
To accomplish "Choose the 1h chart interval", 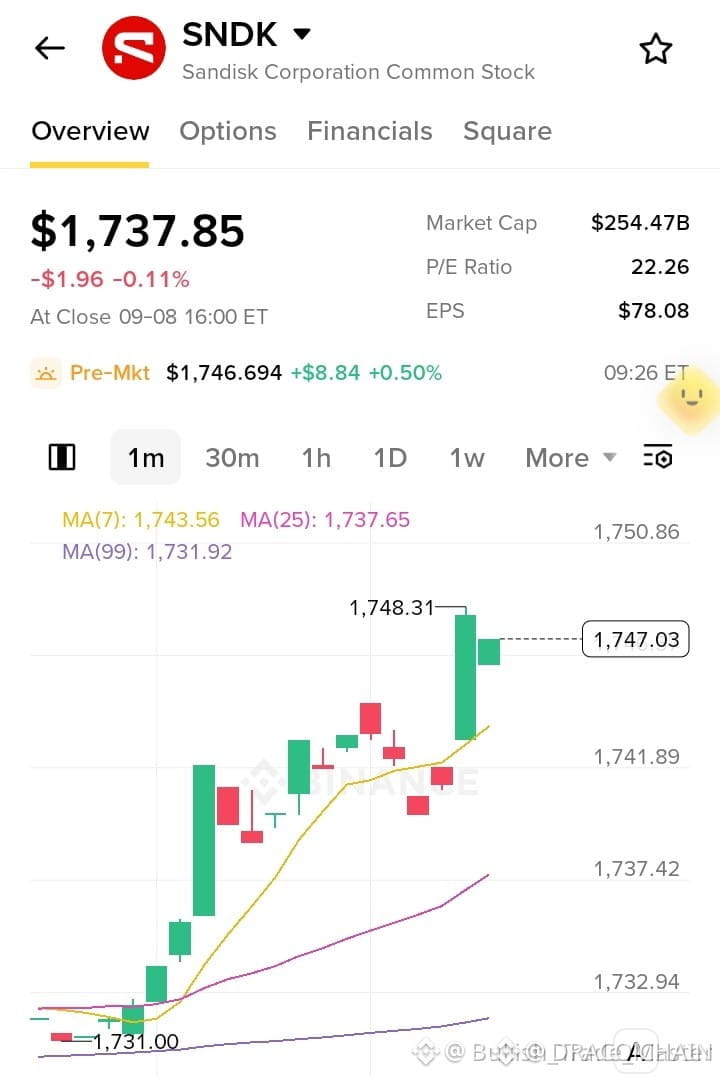I will coord(316,457).
